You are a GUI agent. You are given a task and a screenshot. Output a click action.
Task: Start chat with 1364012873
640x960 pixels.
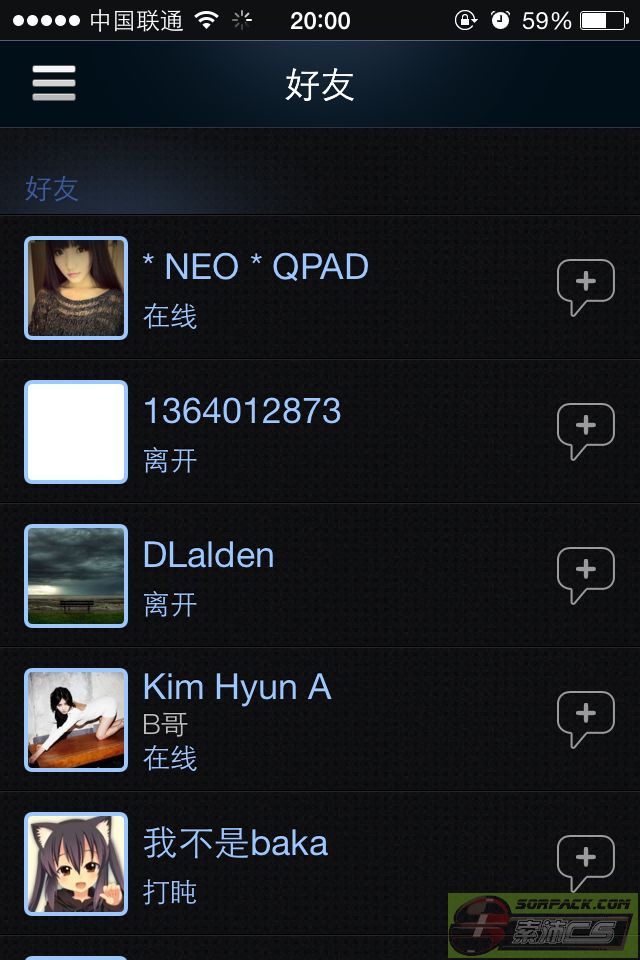(585, 431)
